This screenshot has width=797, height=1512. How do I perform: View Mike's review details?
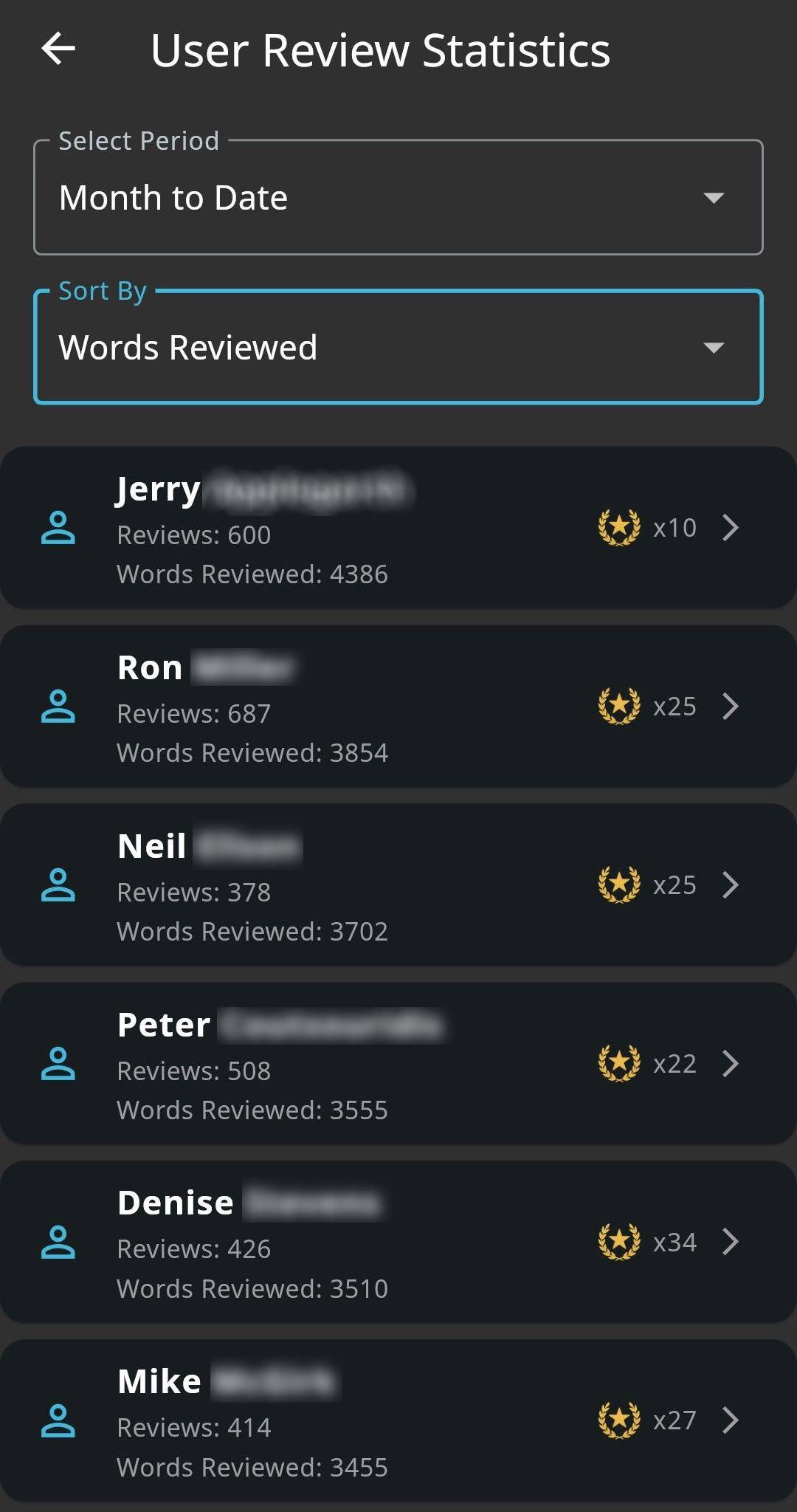(398, 1421)
